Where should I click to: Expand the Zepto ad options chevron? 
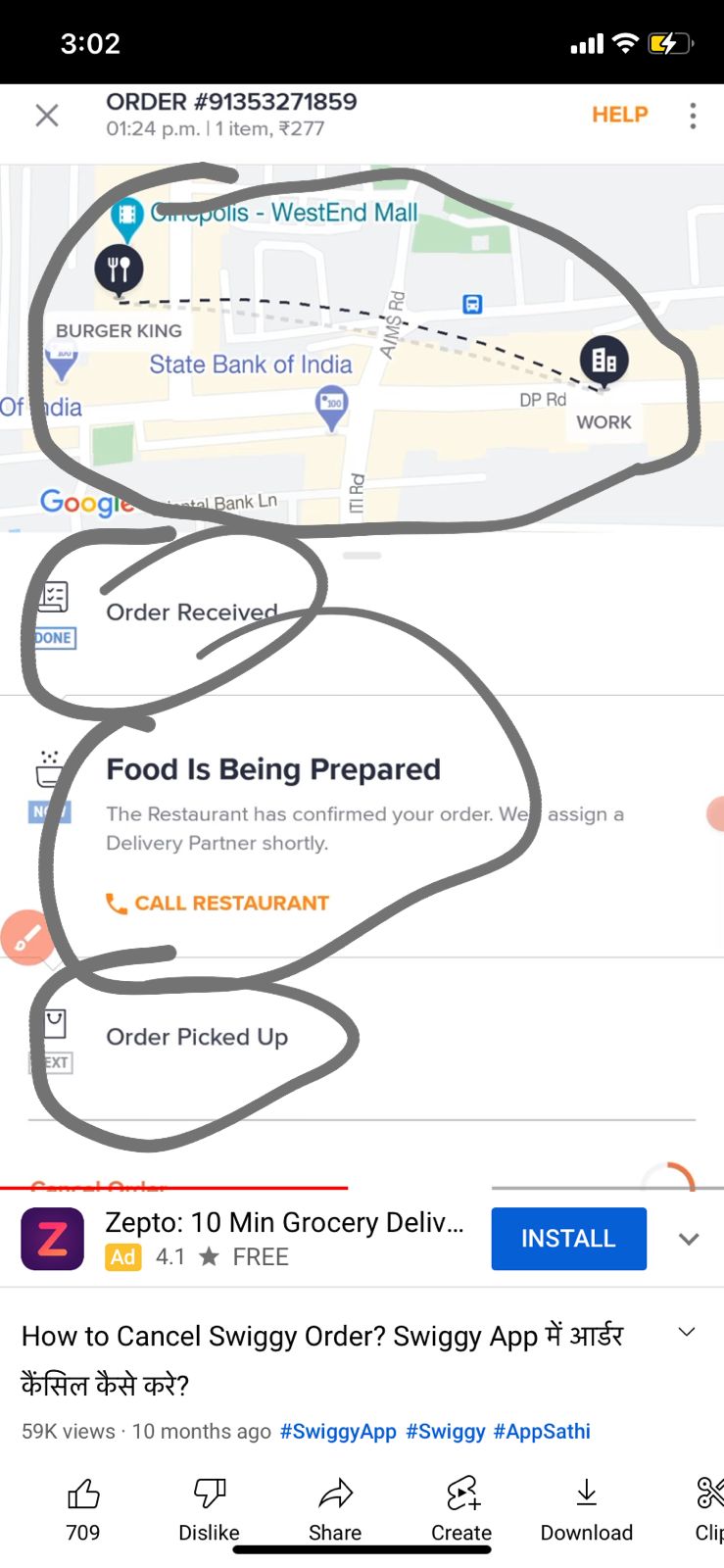689,1239
